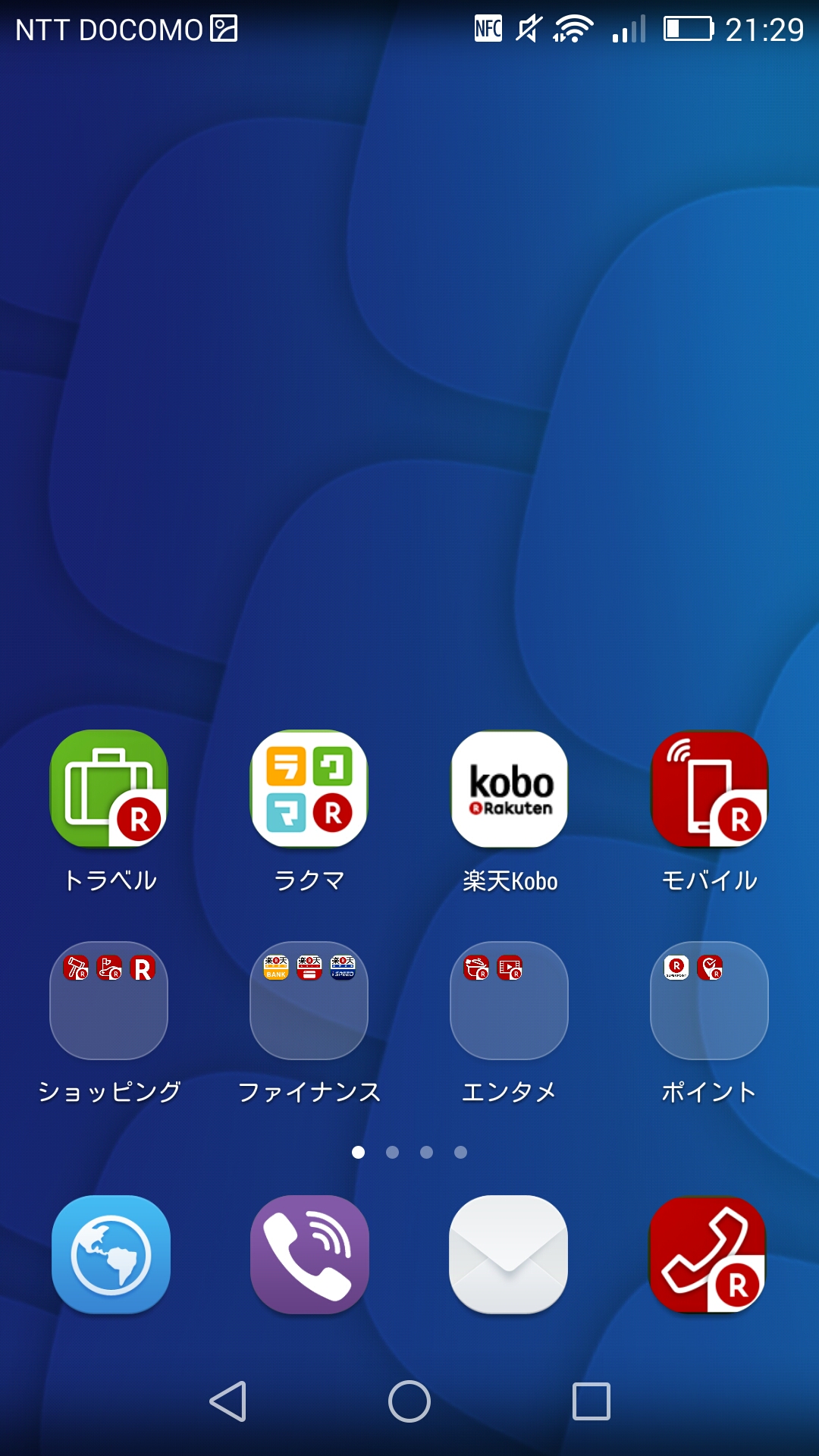
Task: Launch the red Rakuten phone app
Action: (x=708, y=1254)
